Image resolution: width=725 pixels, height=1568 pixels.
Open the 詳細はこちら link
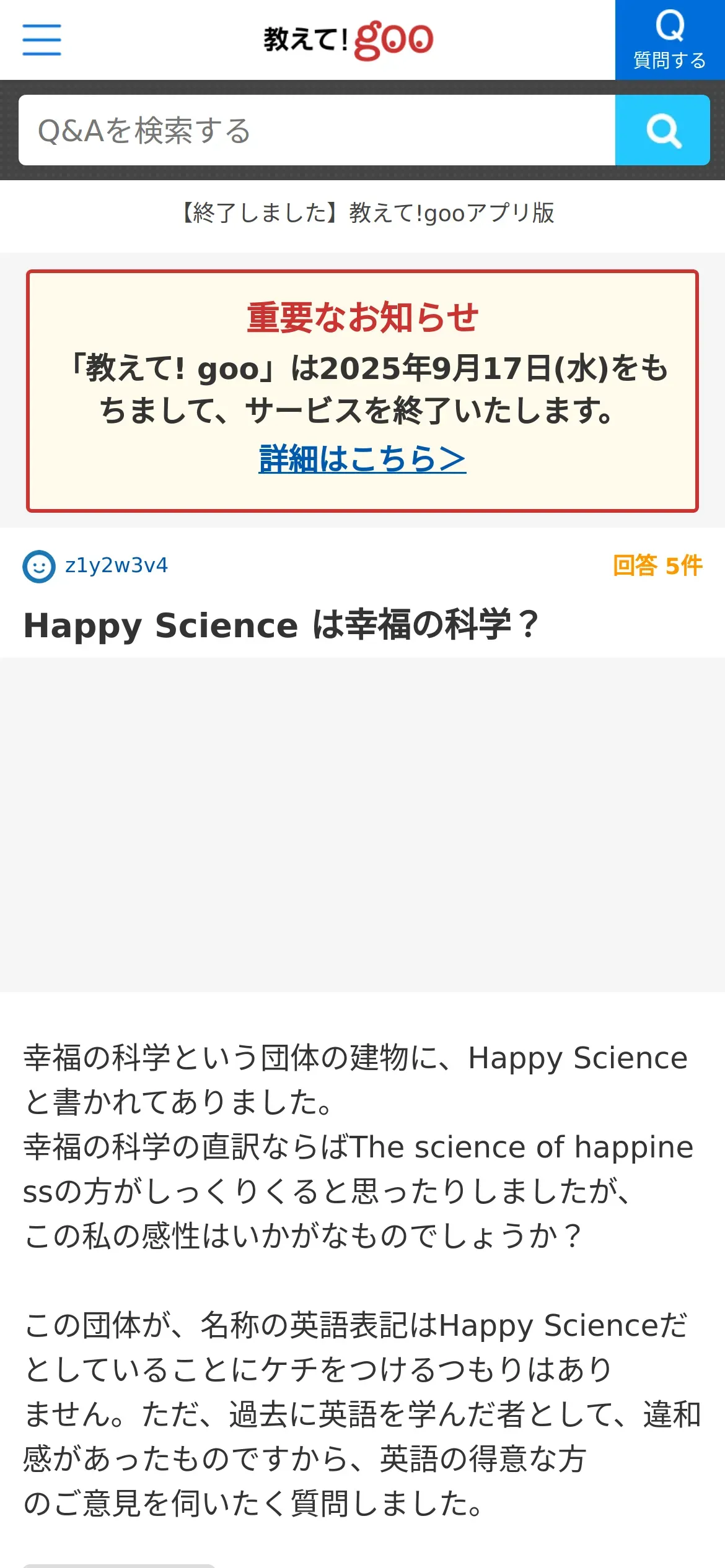[362, 459]
